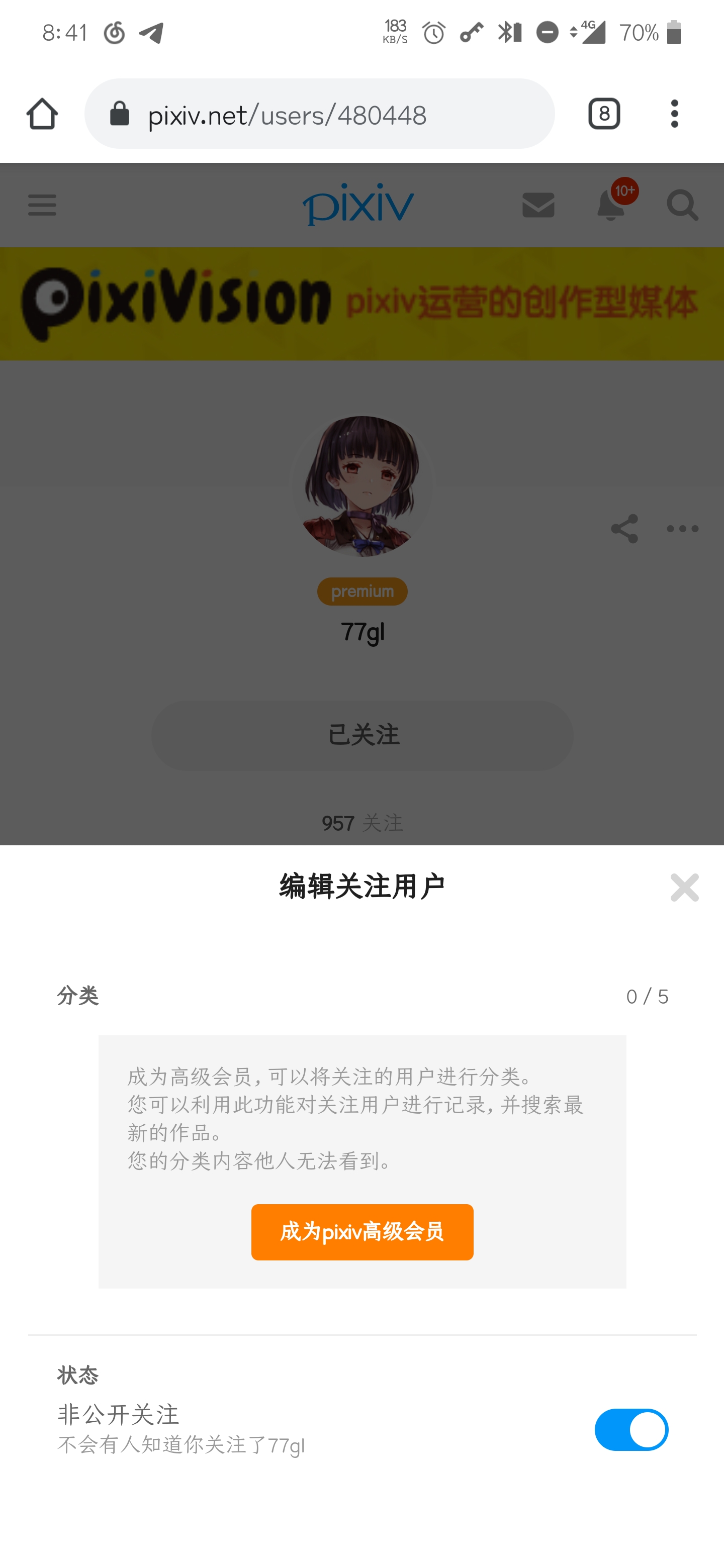
Task: Open the pixiv hamburger menu
Action: coord(41,205)
